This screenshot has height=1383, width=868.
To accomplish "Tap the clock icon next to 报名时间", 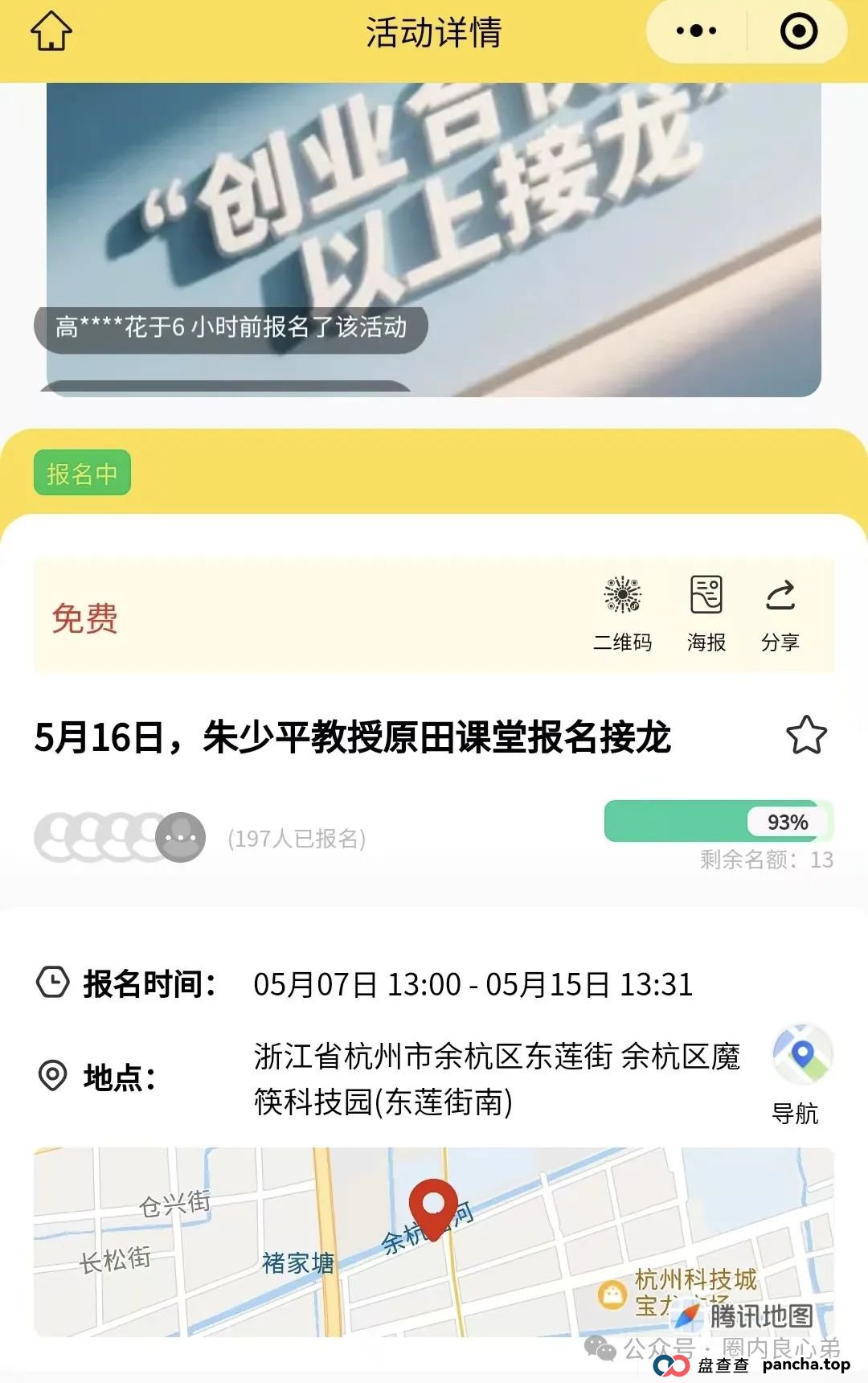I will (x=51, y=983).
